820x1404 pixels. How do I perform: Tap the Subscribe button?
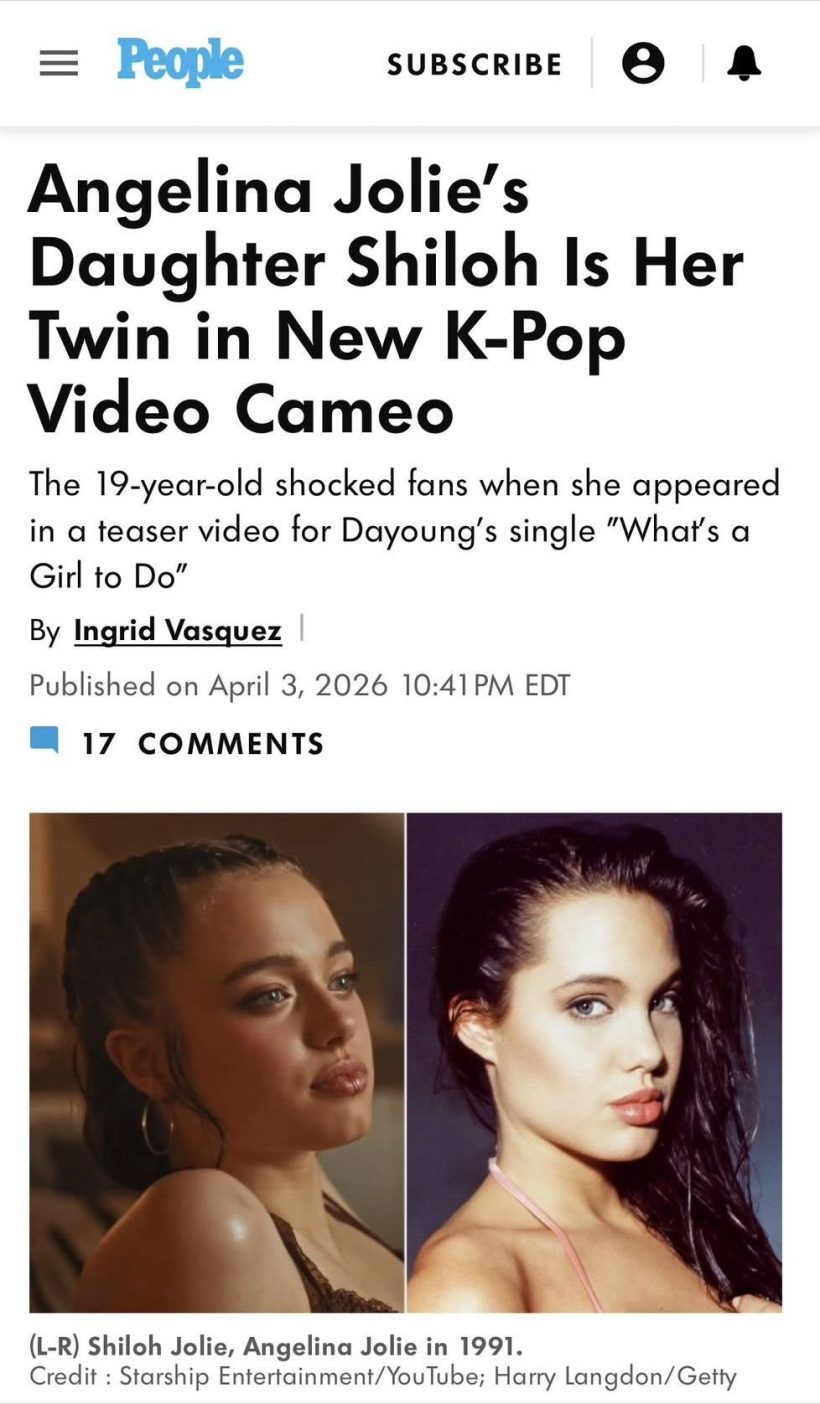[x=474, y=64]
